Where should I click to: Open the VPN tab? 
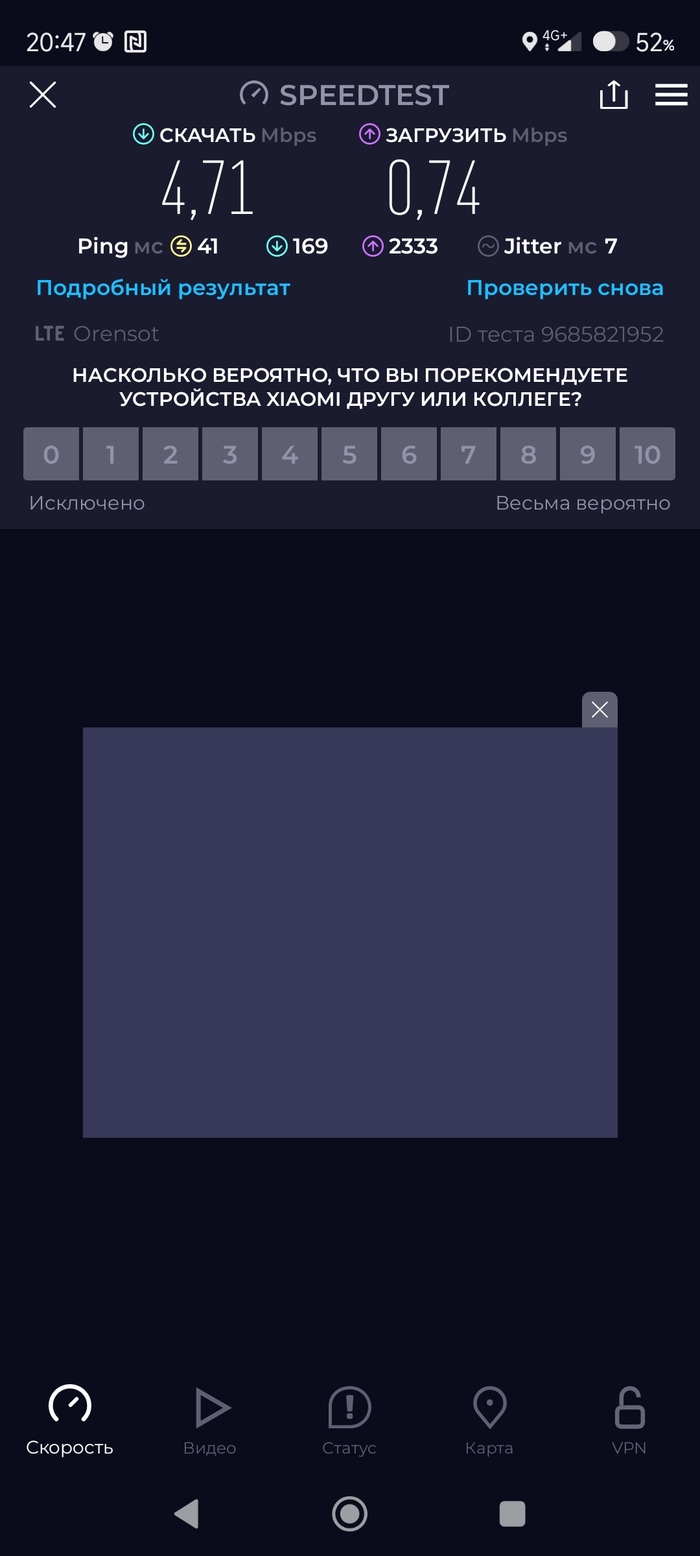(x=629, y=1420)
